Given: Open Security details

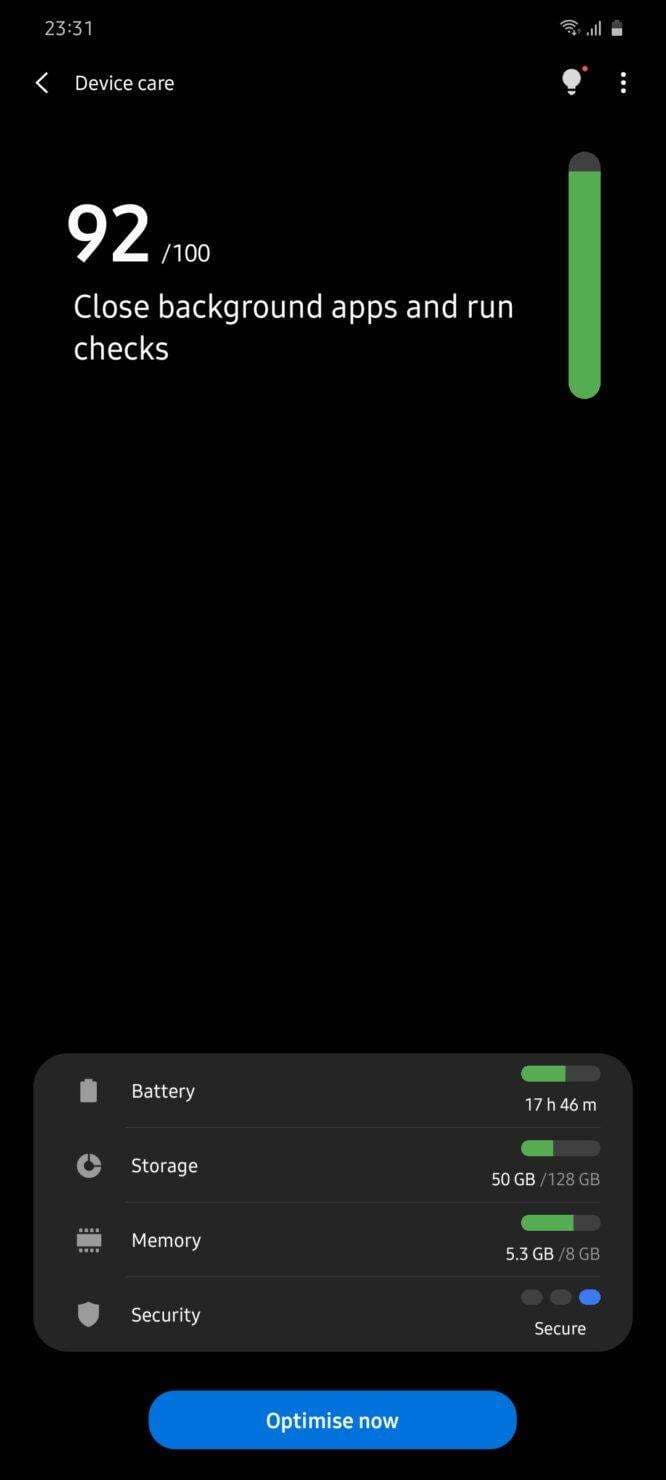Looking at the screenshot, I should coord(333,1315).
